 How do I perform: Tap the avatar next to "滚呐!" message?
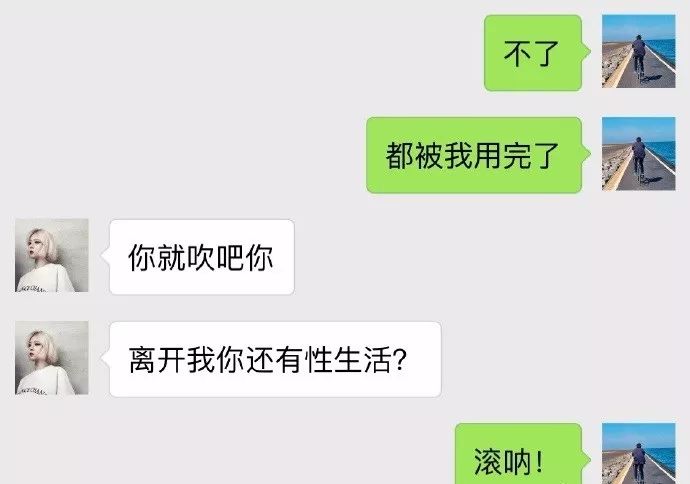coord(638,455)
